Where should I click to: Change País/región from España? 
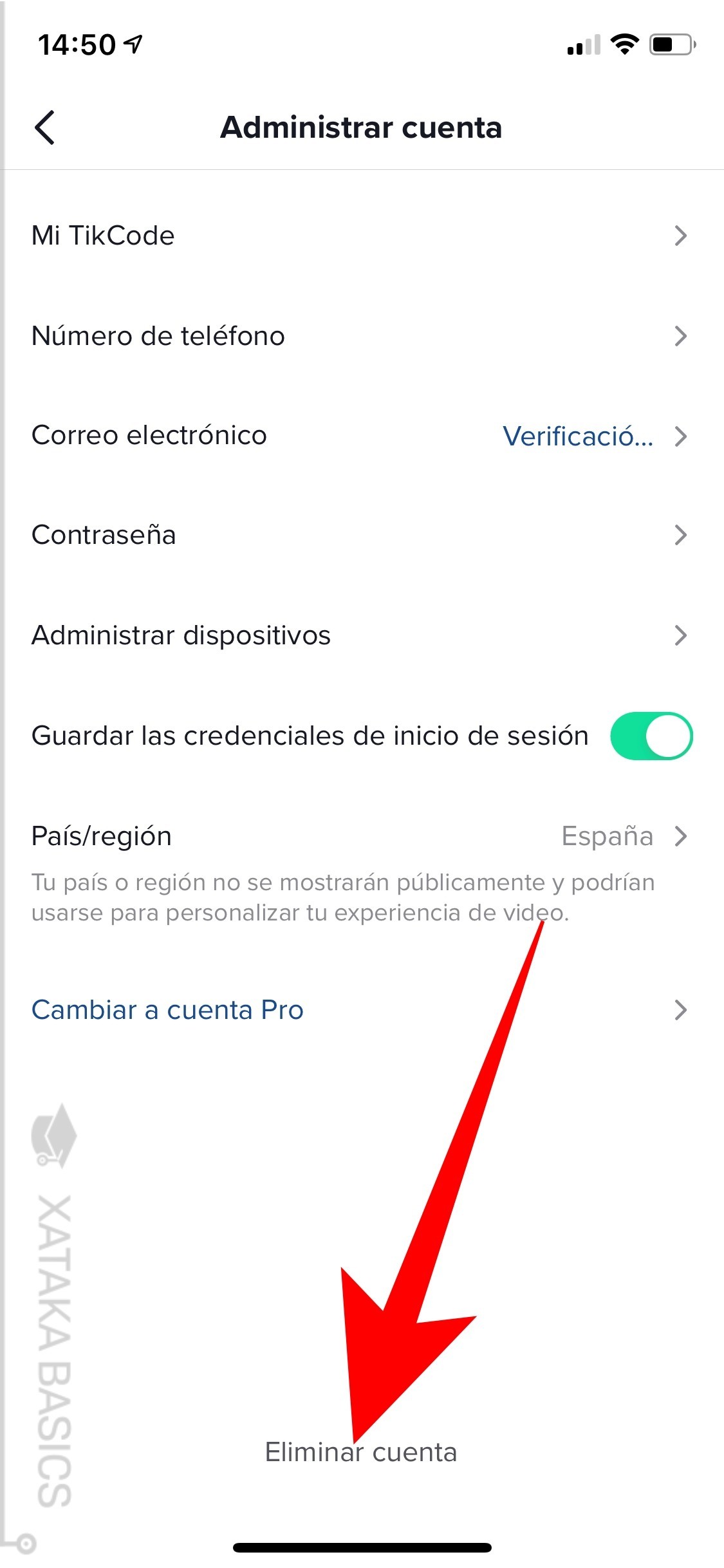362,836
